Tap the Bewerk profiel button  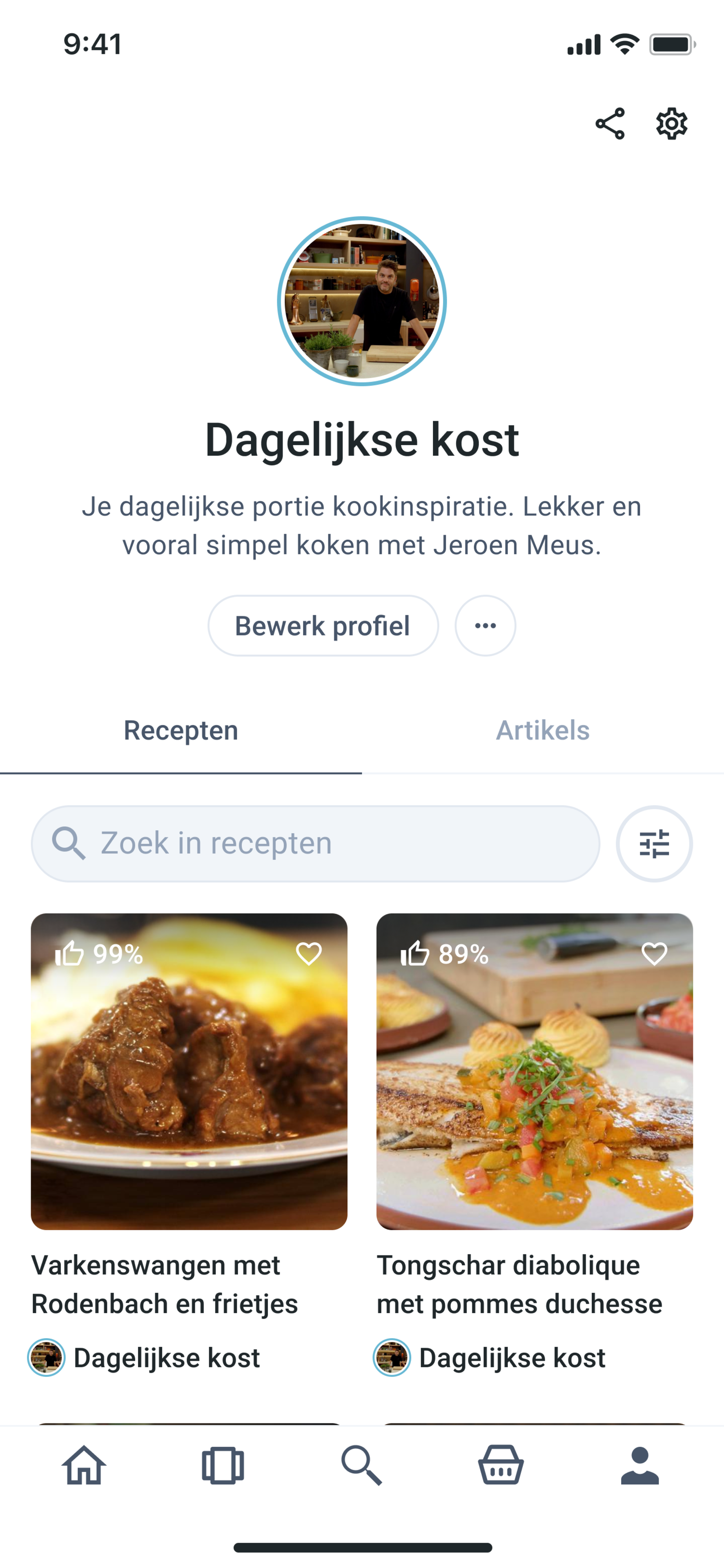pyautogui.click(x=323, y=626)
